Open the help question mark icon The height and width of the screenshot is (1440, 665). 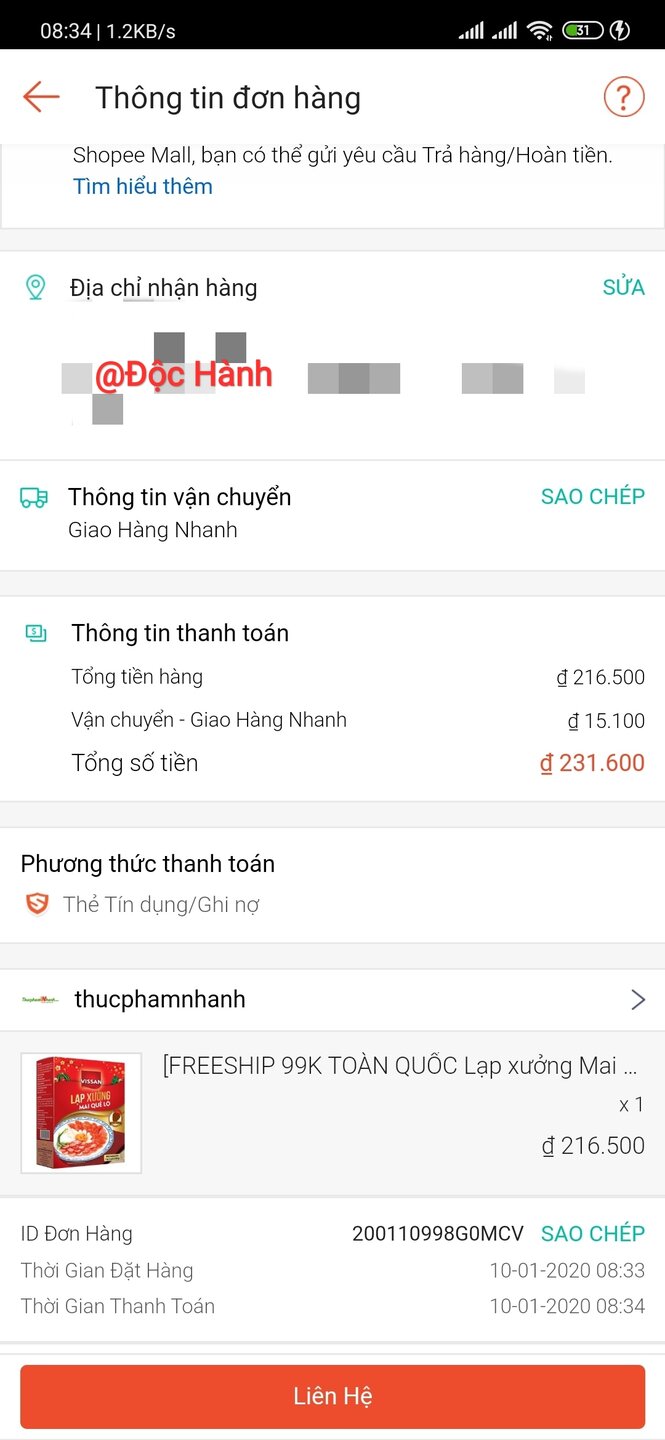coord(623,97)
